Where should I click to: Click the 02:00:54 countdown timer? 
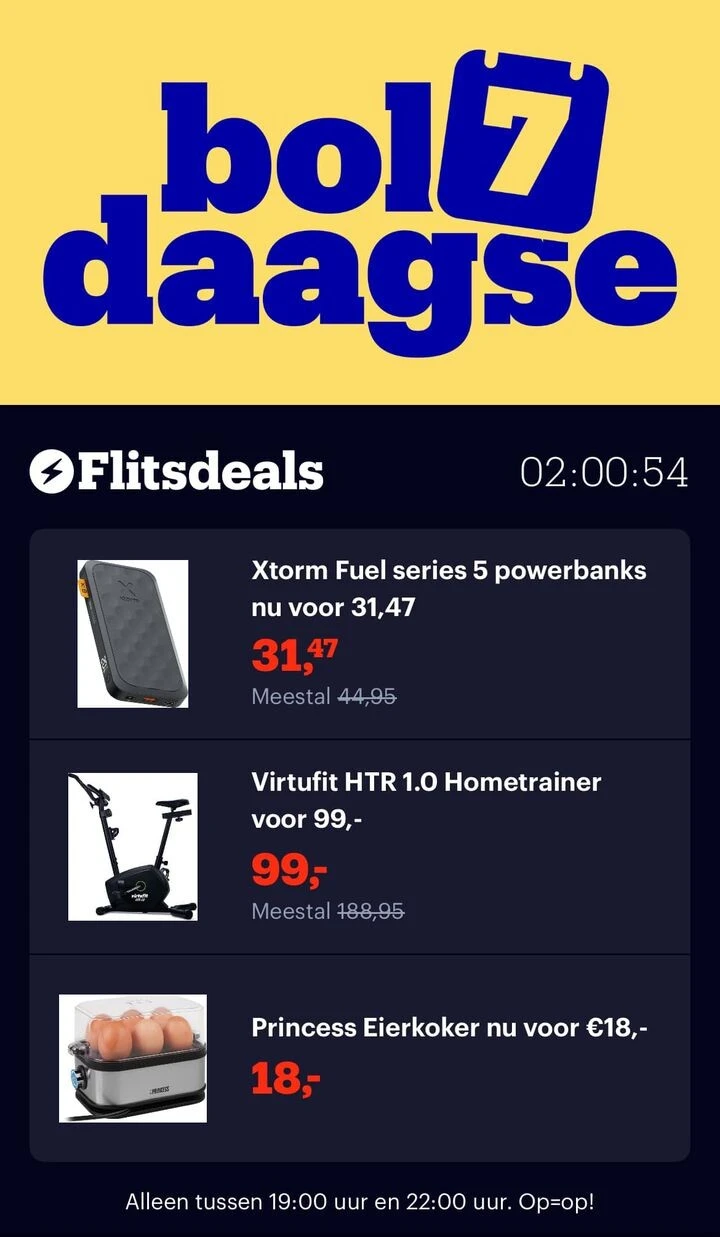coord(606,471)
